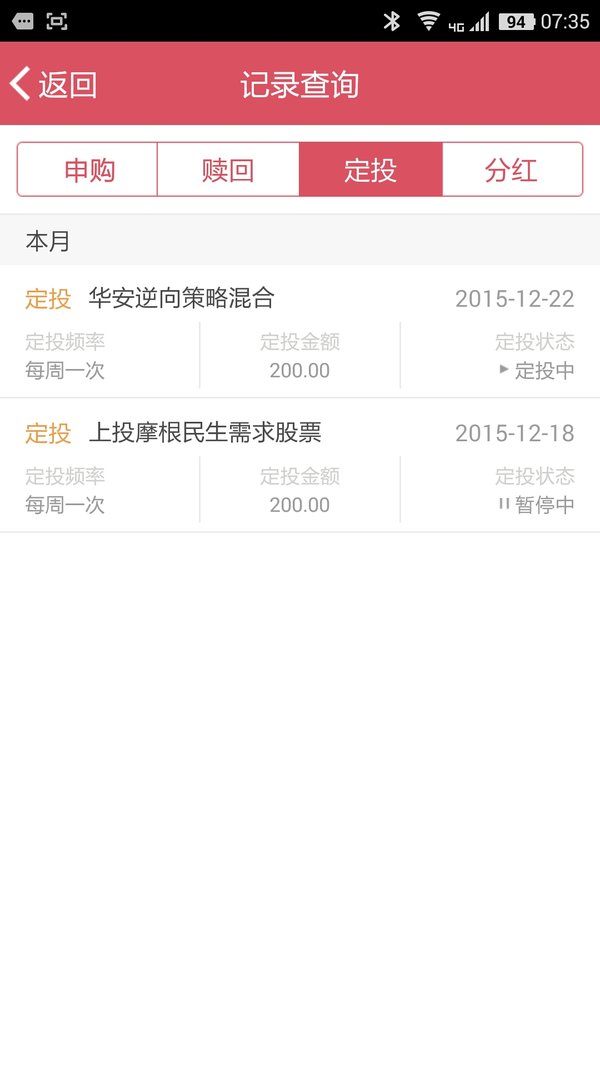Viewport: 600px width, 1067px height.
Task: Go back with the 返回 button
Action: click(53, 84)
